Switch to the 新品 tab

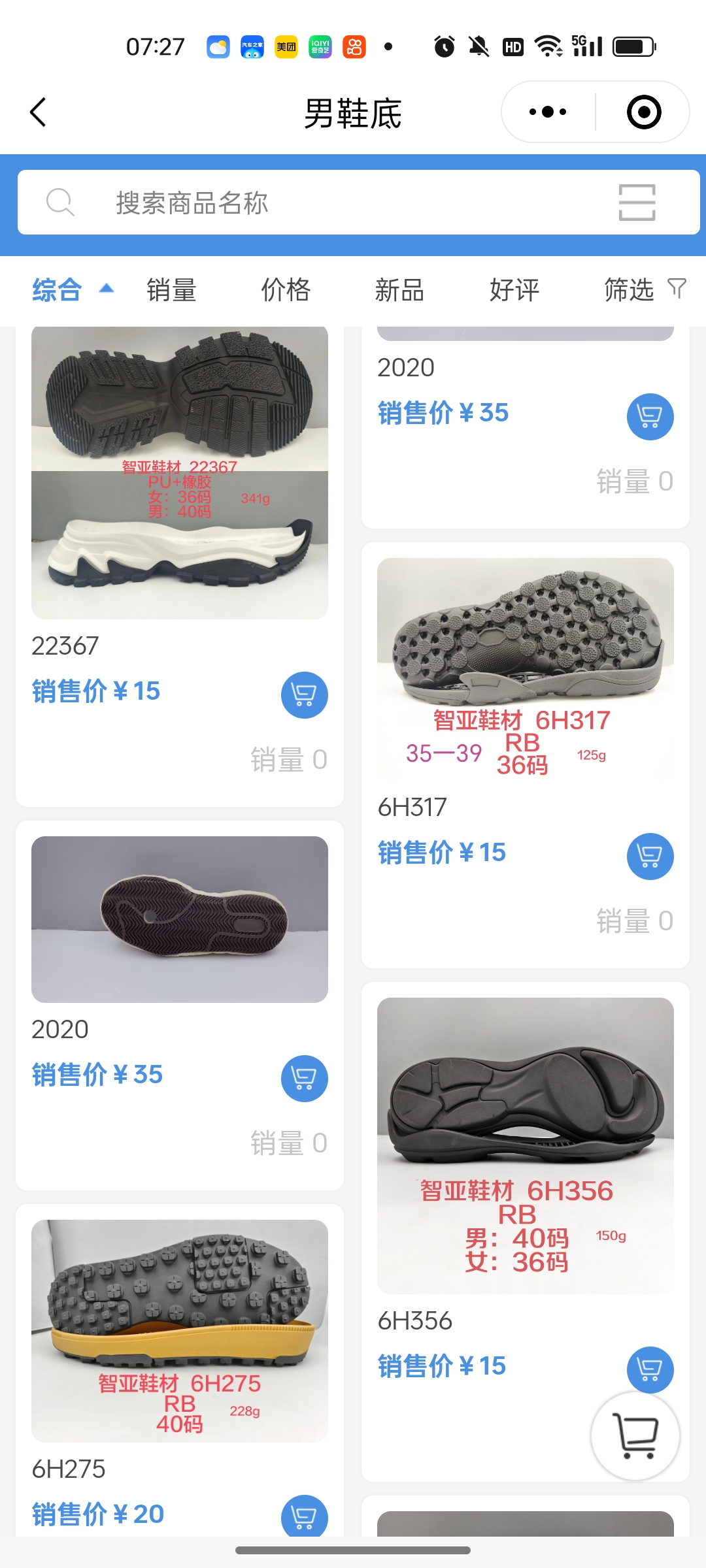[x=399, y=289]
